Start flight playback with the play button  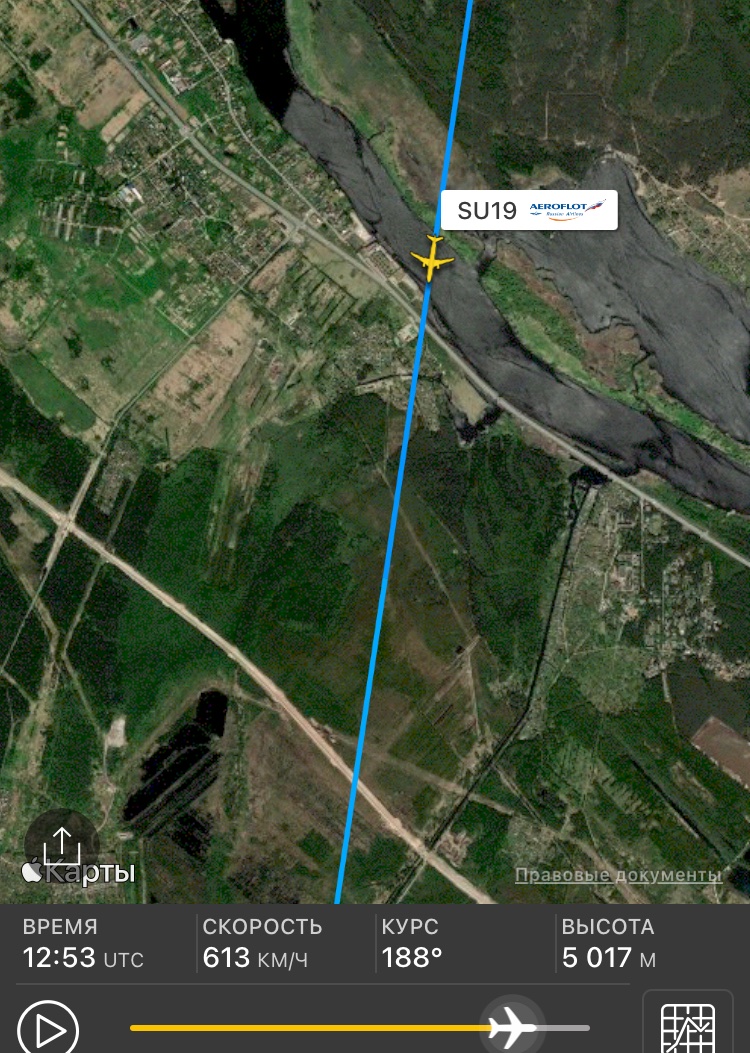pos(48,1028)
